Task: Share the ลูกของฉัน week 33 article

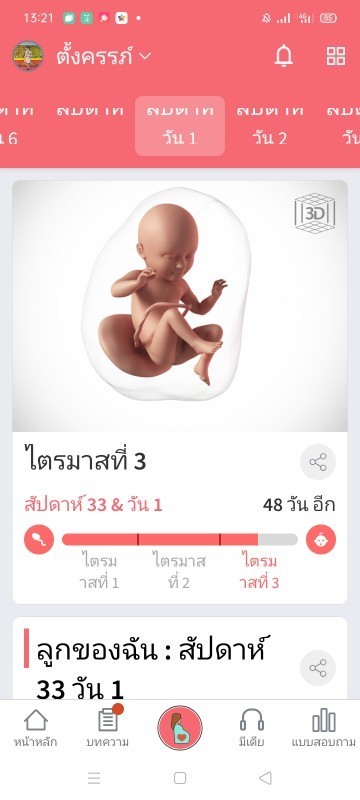Action: (318, 668)
